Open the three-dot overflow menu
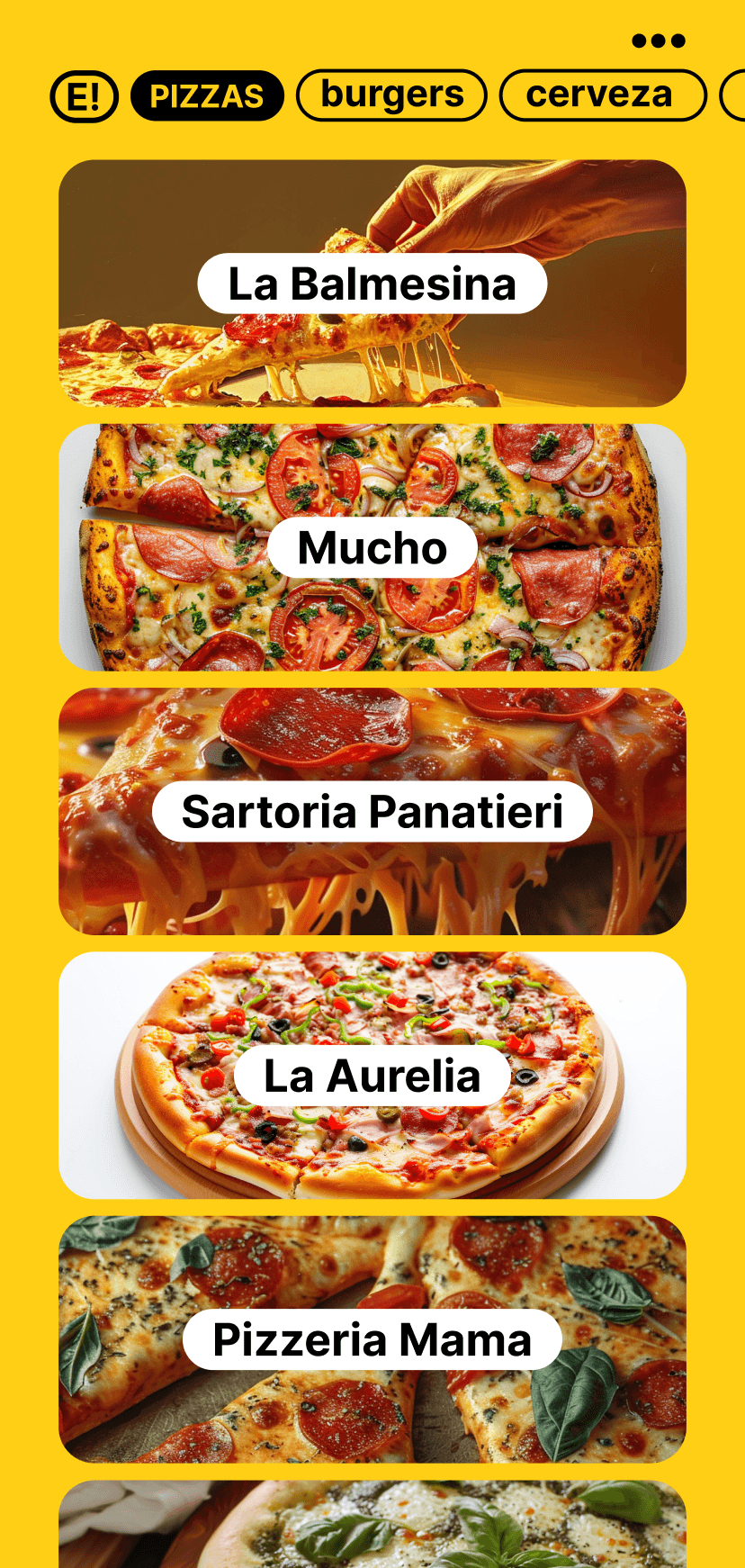Screen dimensions: 745x1568 point(659,41)
